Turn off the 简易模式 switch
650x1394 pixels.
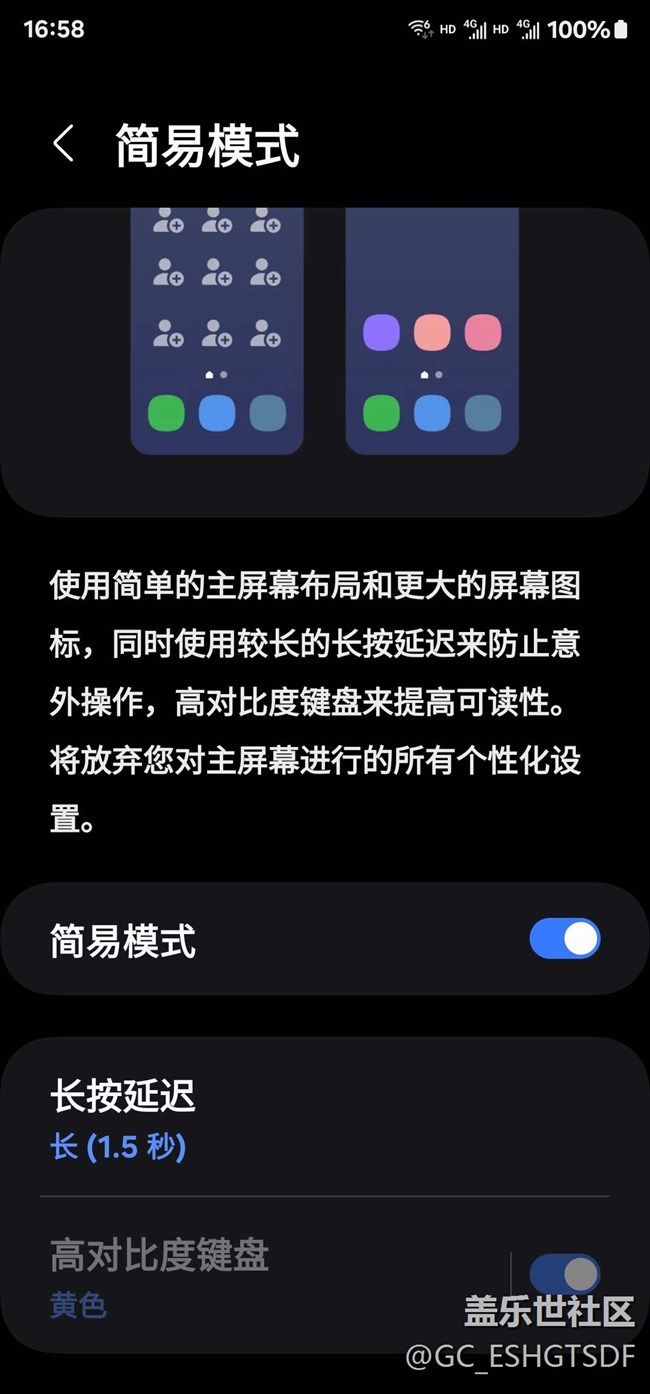(565, 940)
